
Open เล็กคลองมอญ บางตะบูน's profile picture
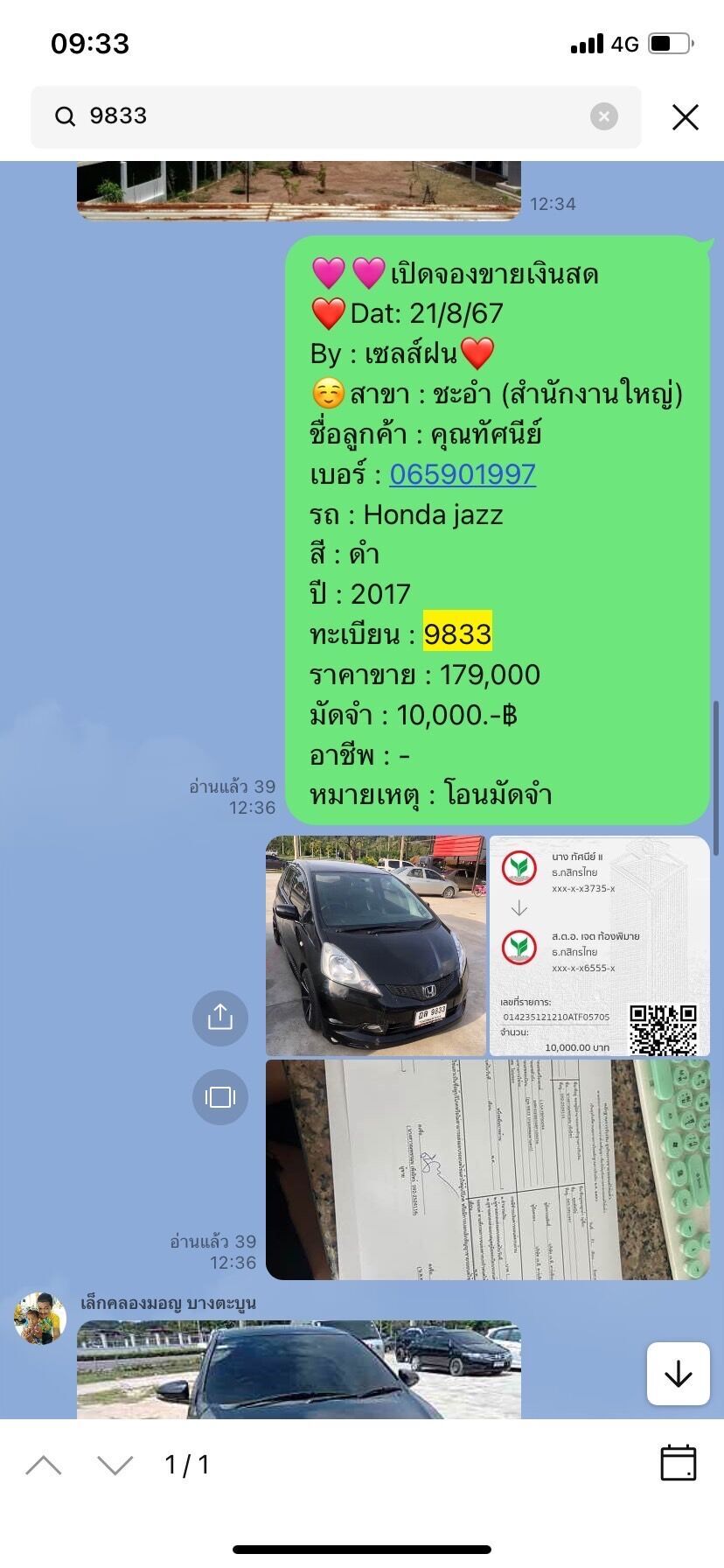[40, 1318]
